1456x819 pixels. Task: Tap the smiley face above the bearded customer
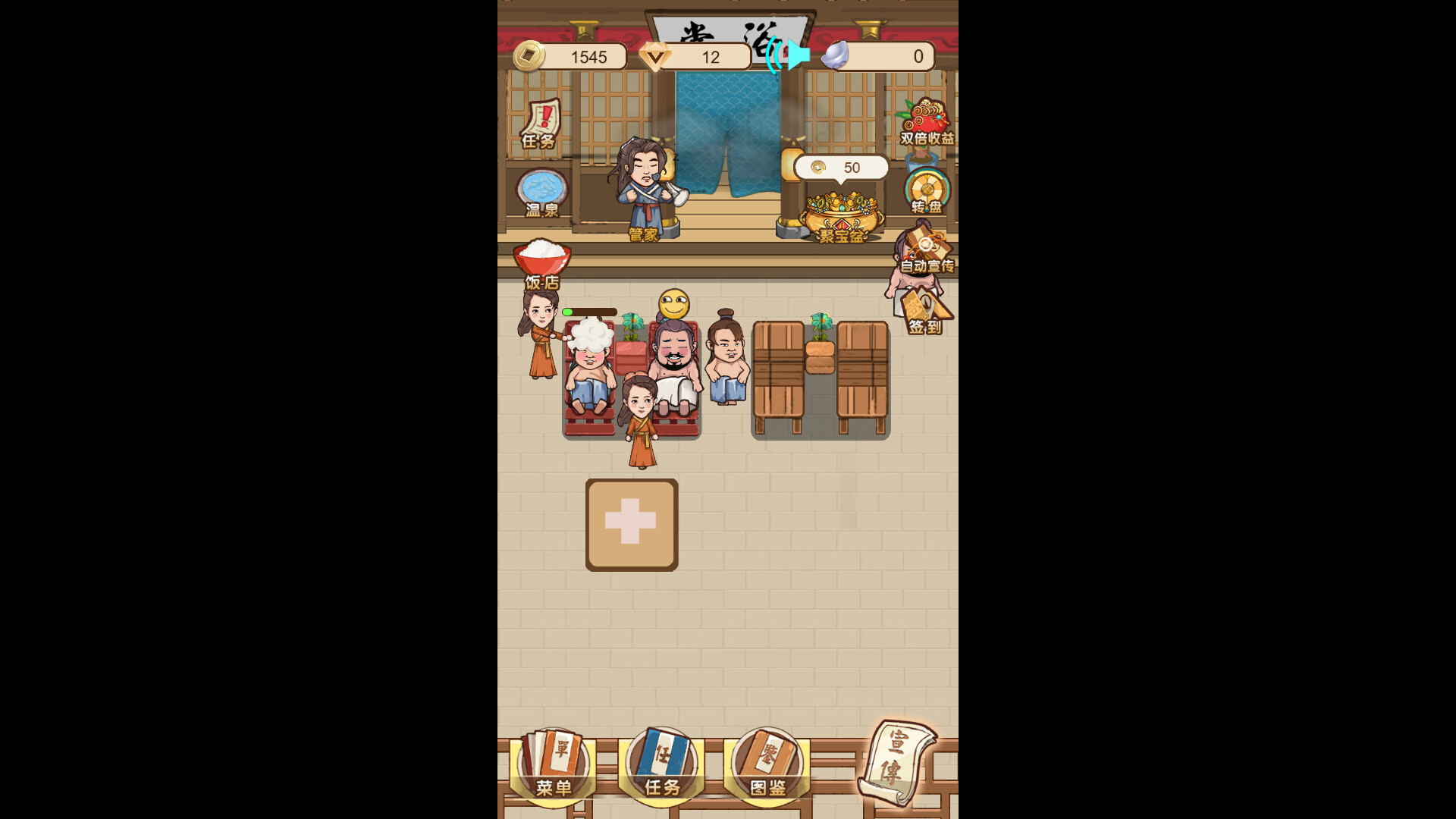click(673, 304)
